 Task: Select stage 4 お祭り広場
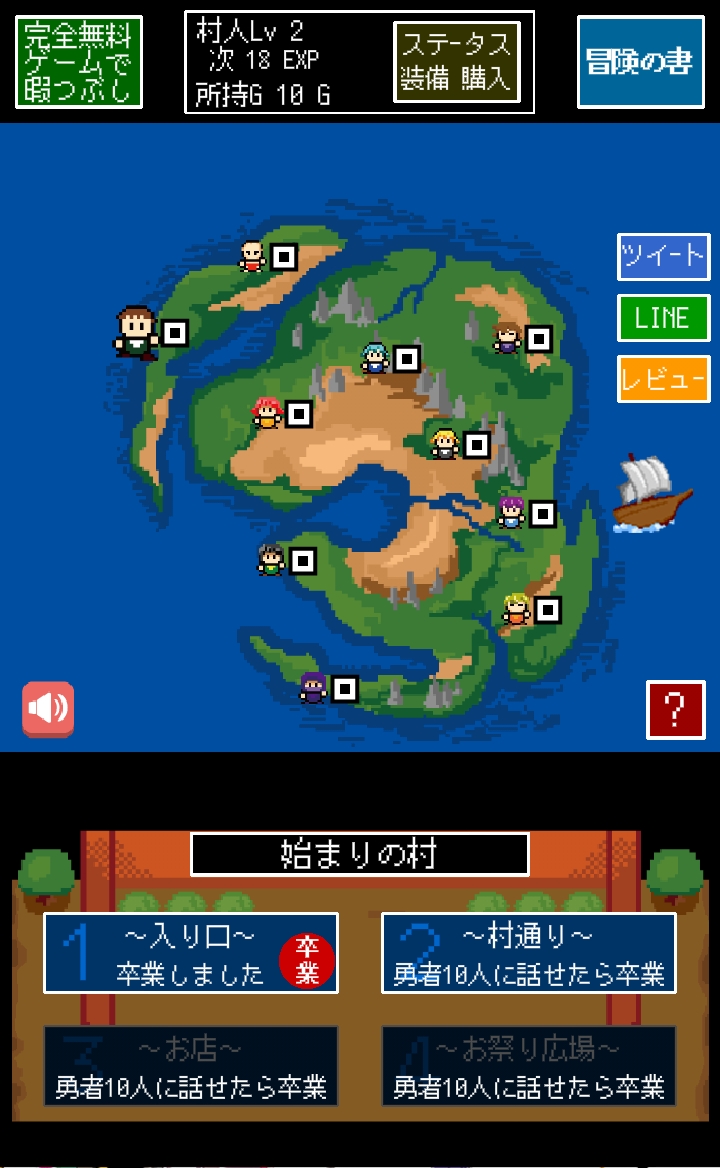tap(529, 1066)
